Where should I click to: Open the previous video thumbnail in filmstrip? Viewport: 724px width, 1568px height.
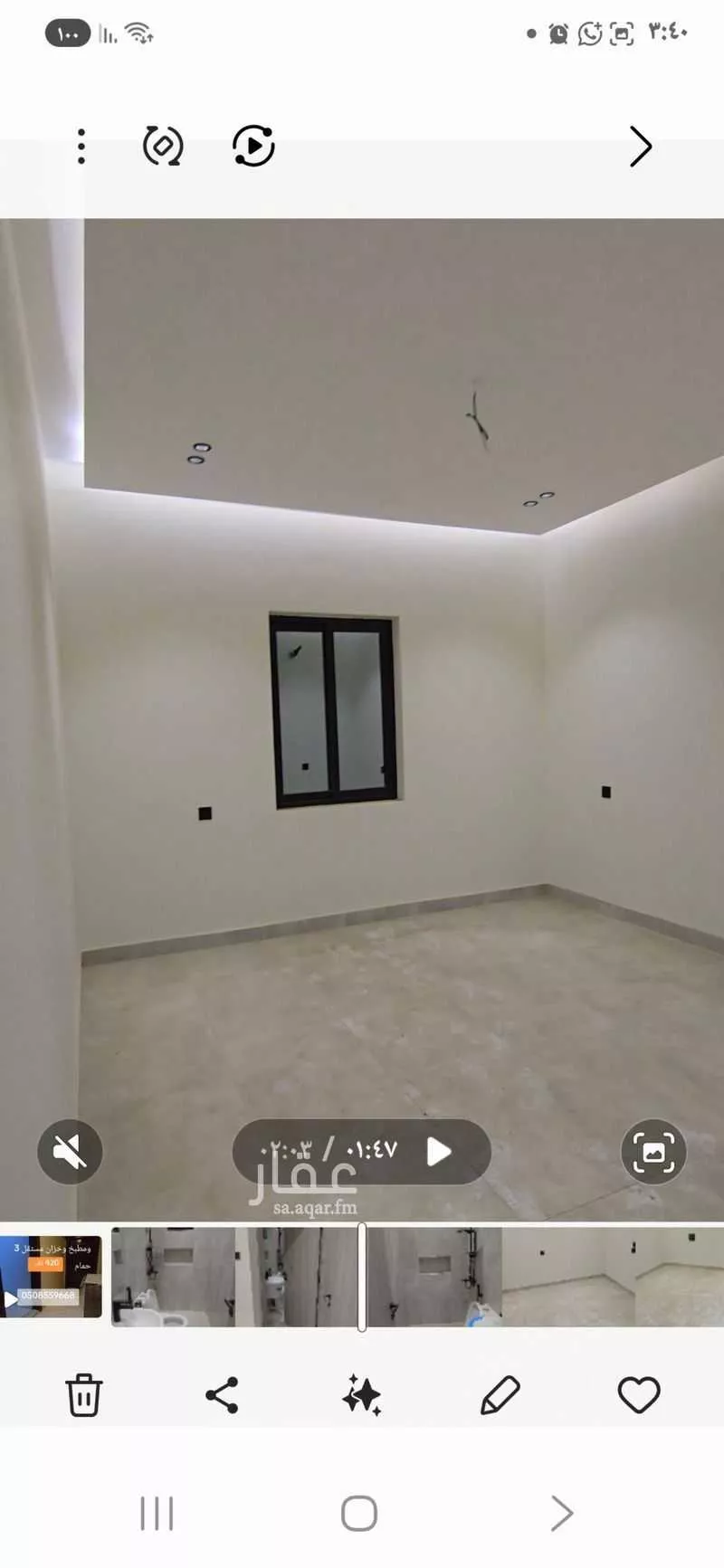[51, 1276]
